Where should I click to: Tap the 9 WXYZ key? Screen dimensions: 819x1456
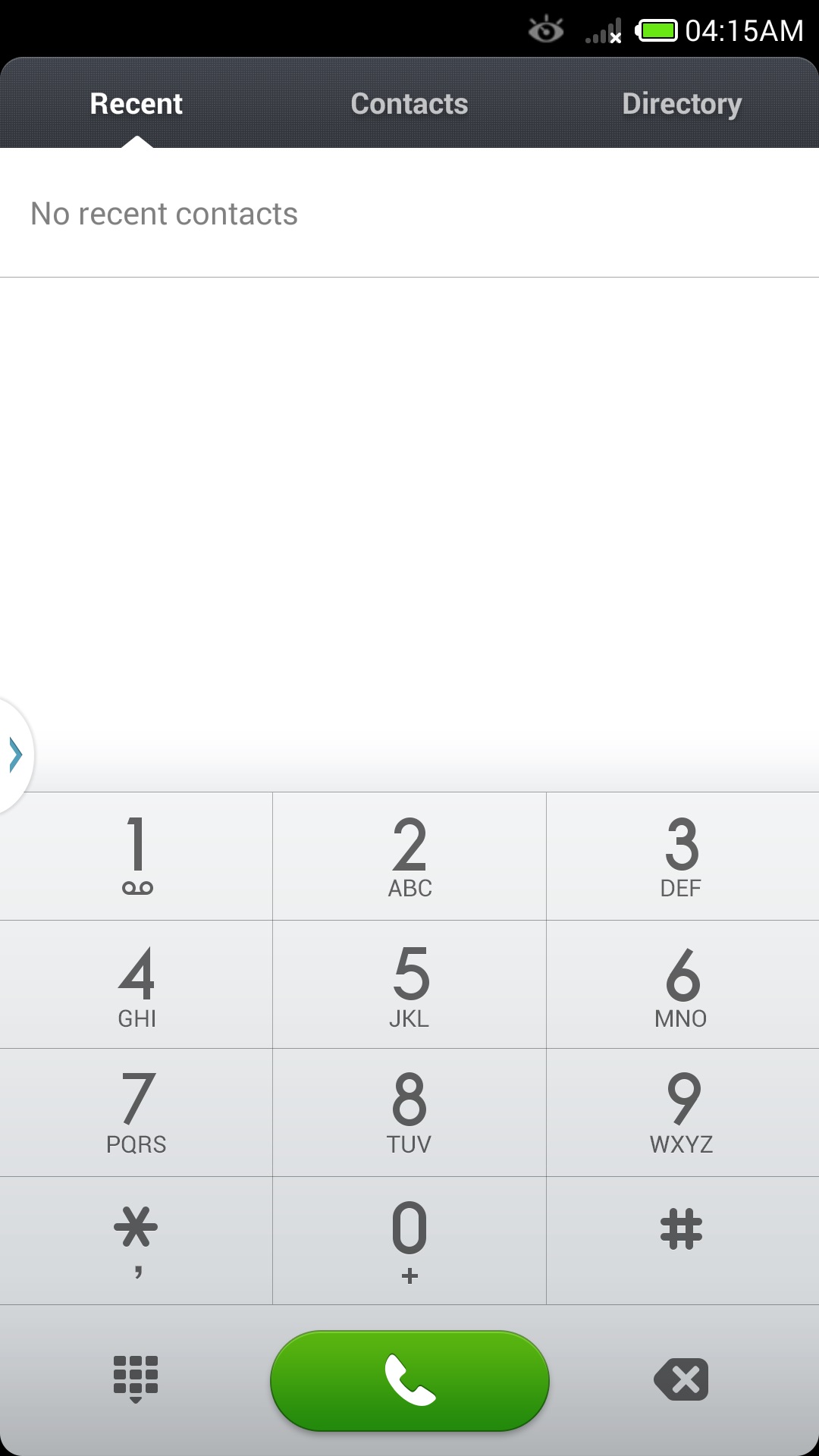[682, 1112]
